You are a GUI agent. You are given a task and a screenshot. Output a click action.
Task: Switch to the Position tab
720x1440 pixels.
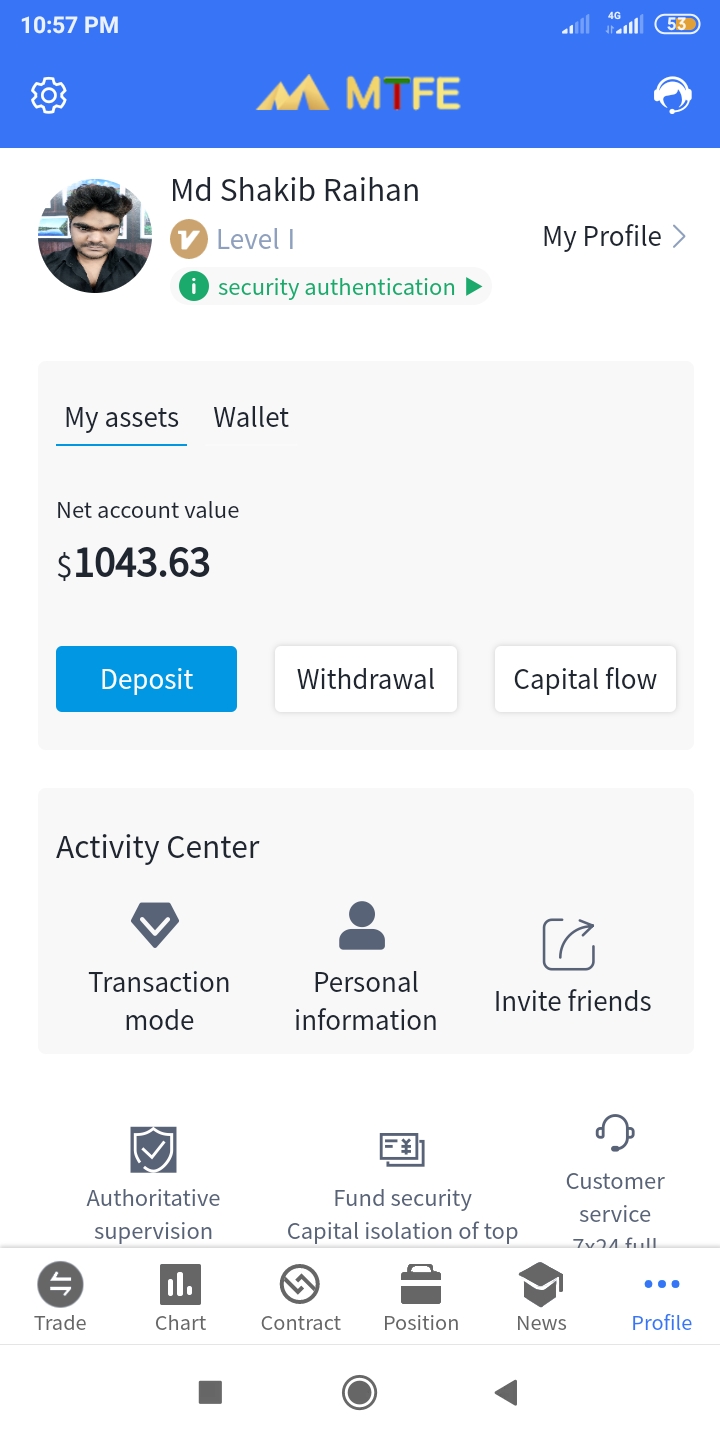click(421, 1297)
